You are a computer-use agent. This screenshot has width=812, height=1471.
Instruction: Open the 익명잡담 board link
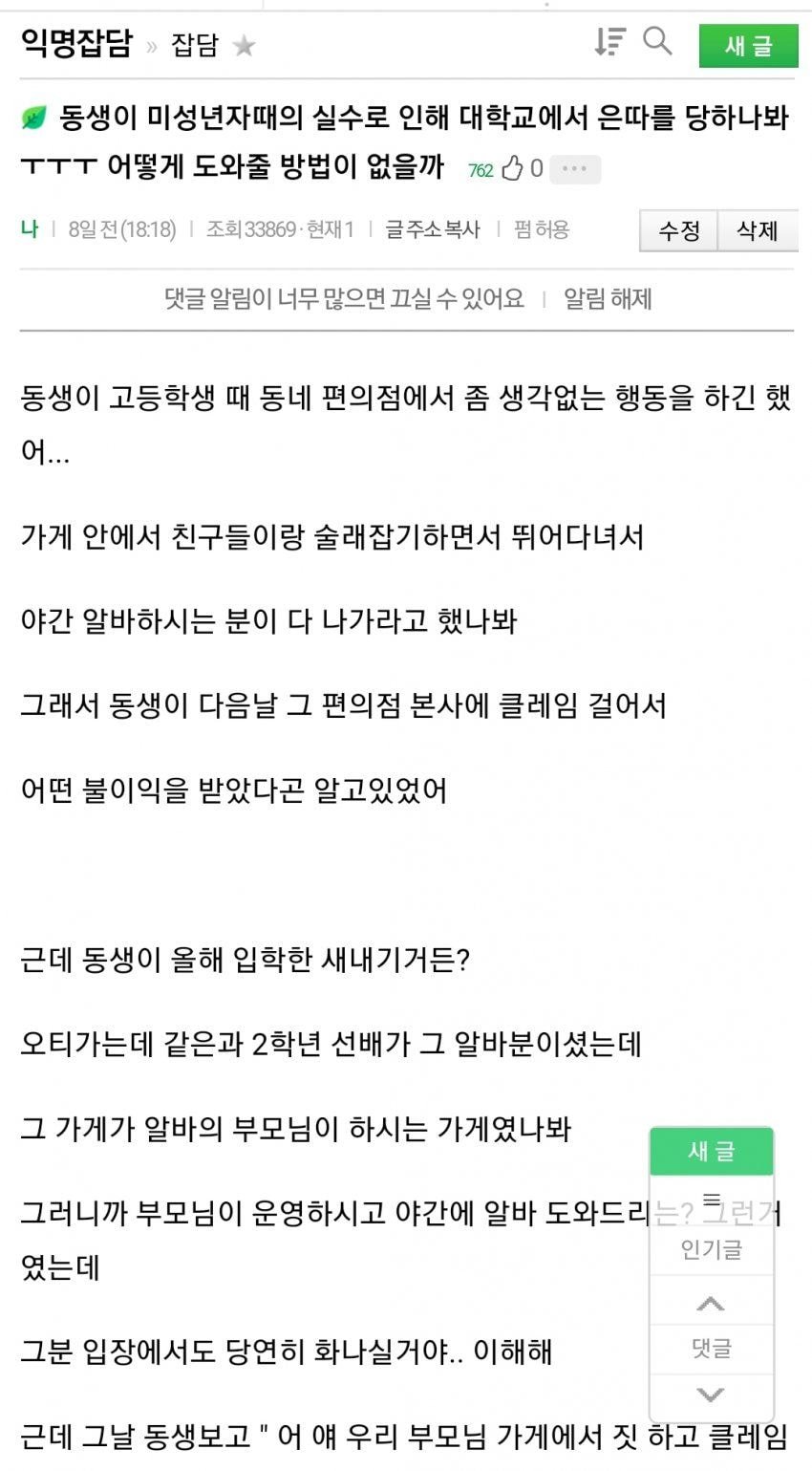click(x=76, y=44)
